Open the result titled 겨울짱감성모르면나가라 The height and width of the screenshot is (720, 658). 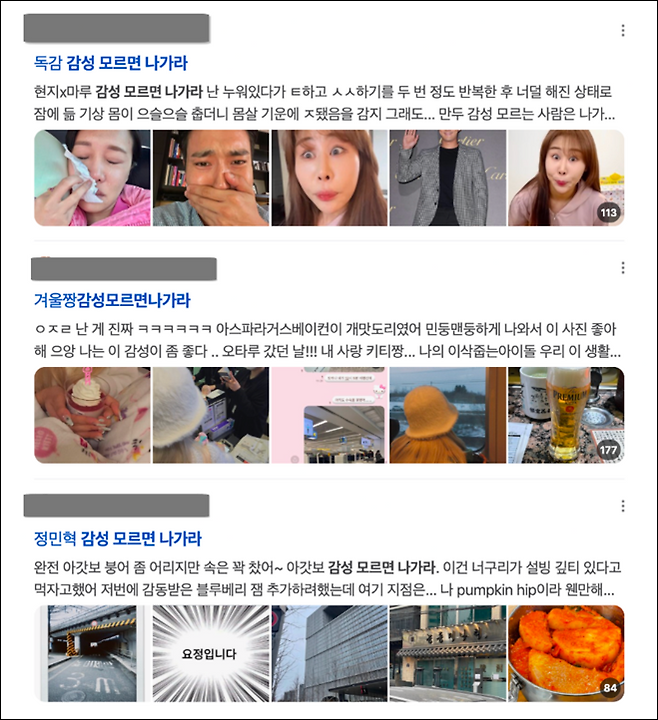tap(112, 300)
